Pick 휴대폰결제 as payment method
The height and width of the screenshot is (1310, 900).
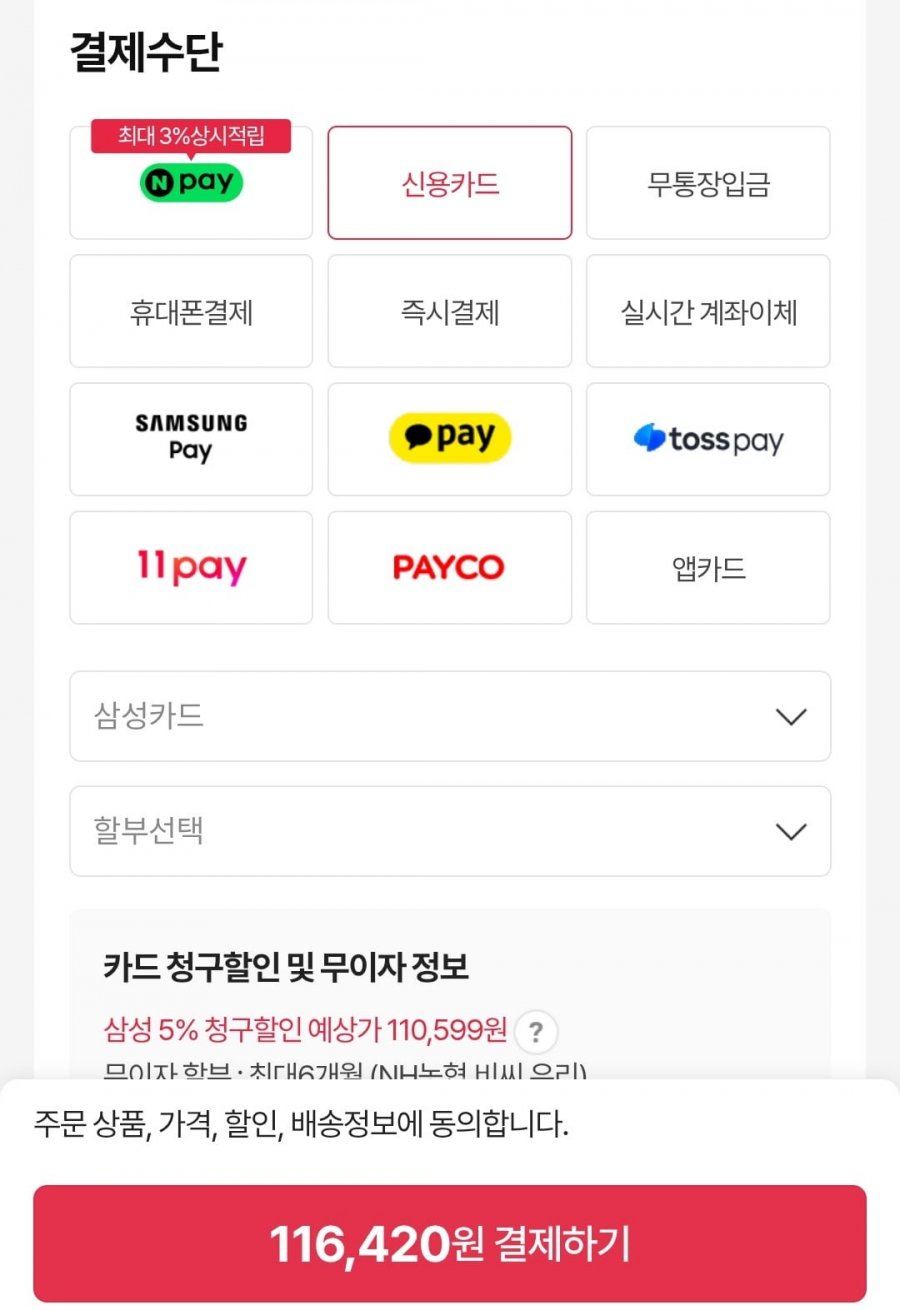(191, 312)
